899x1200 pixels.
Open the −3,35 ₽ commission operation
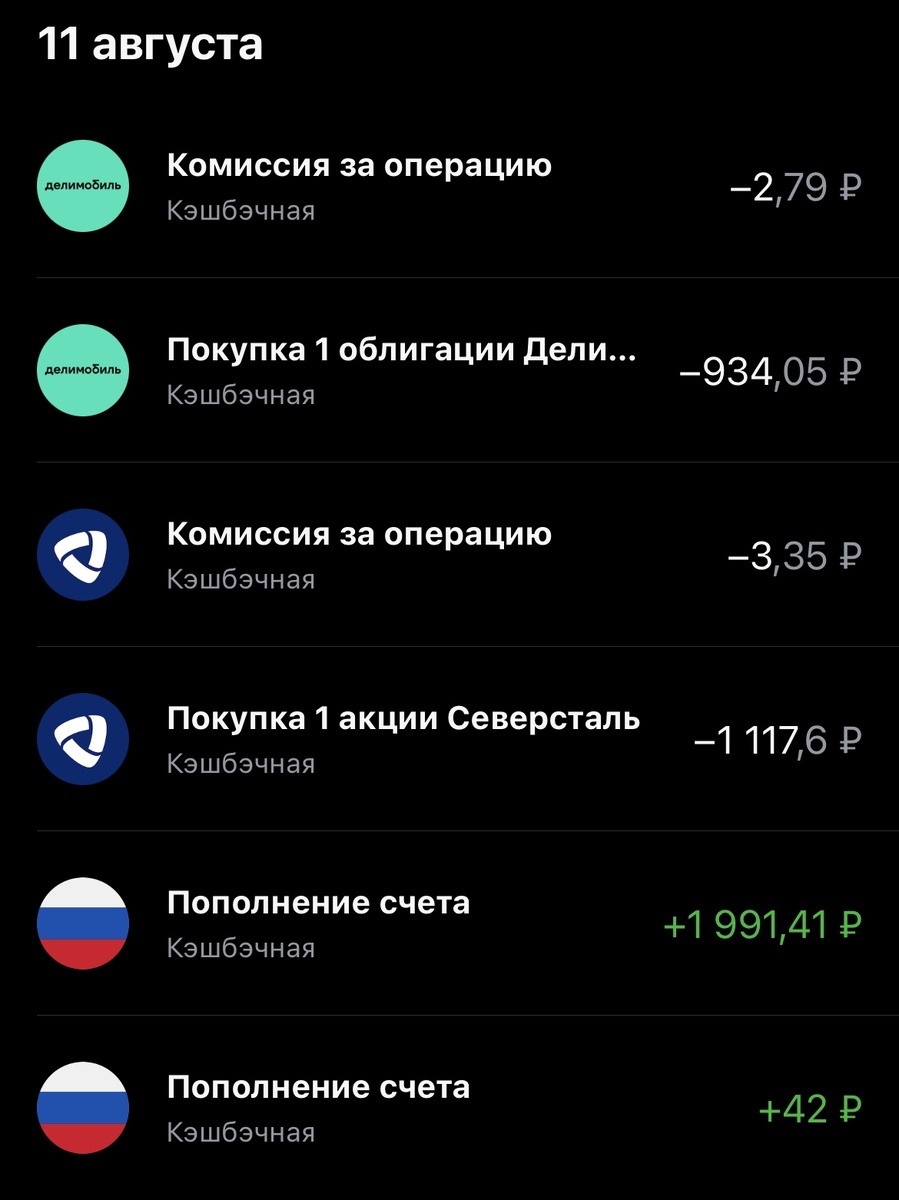coord(450,555)
